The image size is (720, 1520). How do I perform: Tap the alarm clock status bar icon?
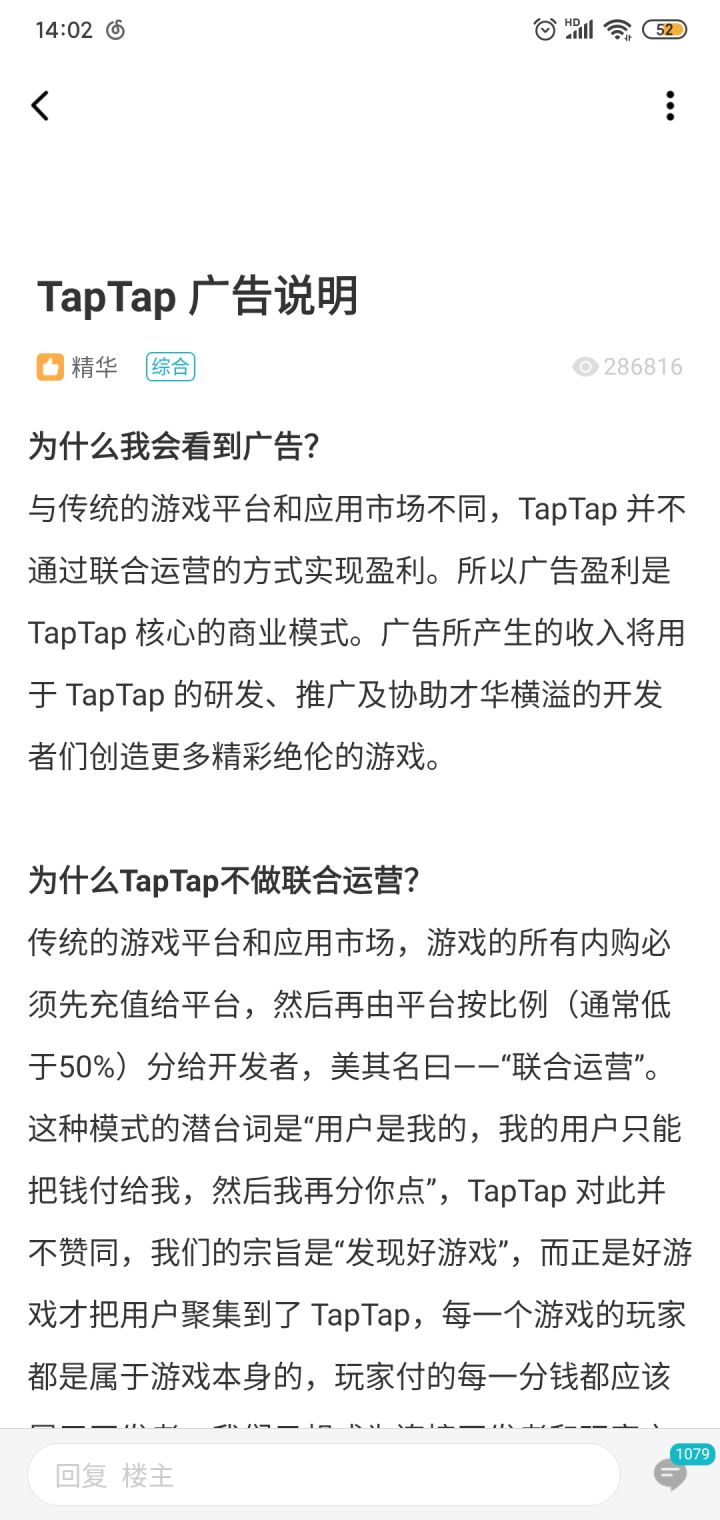pyautogui.click(x=543, y=30)
